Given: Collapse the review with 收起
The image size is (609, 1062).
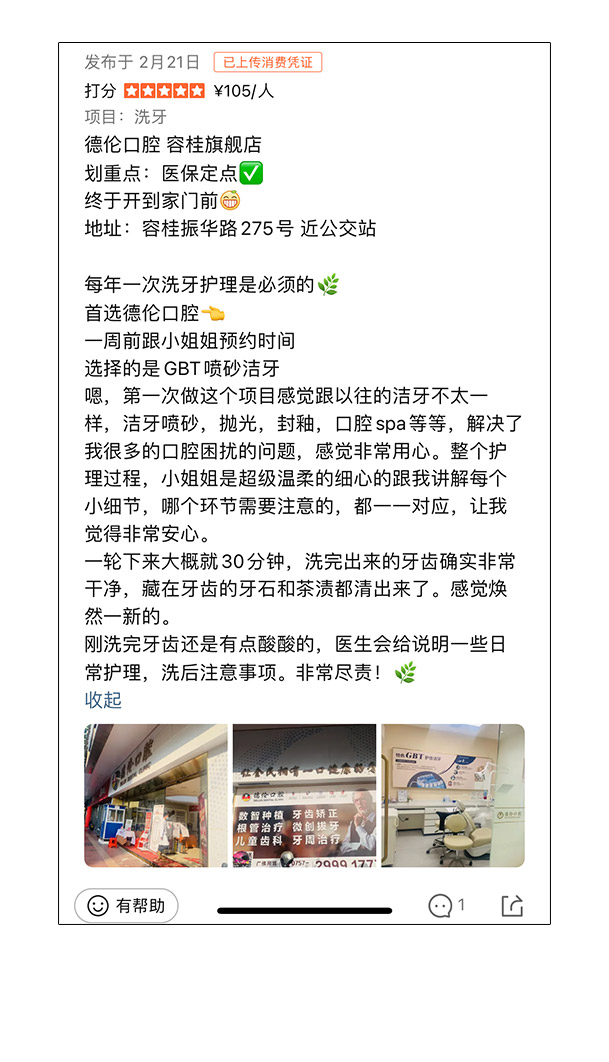Looking at the screenshot, I should click(x=103, y=700).
